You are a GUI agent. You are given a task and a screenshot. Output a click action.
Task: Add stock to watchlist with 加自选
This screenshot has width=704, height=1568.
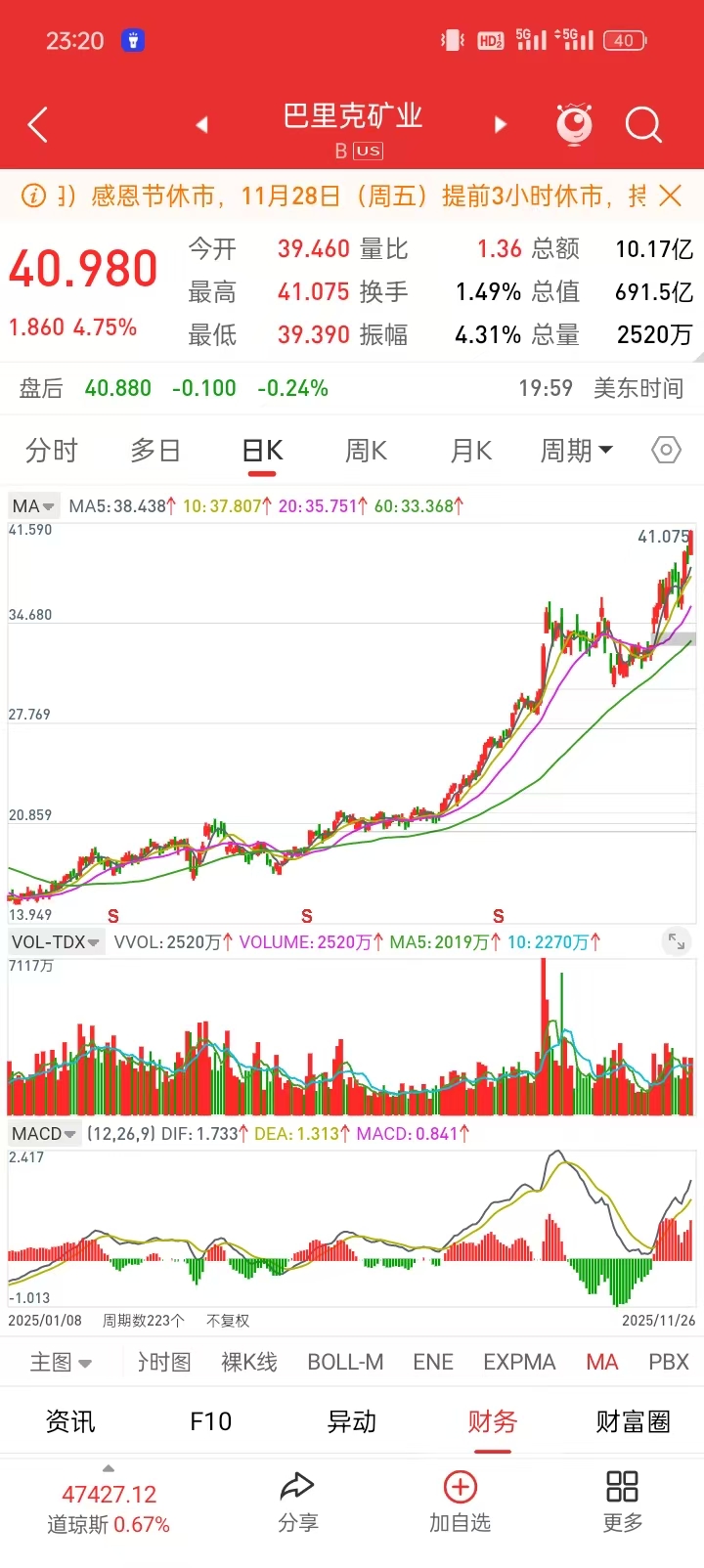click(x=460, y=1503)
